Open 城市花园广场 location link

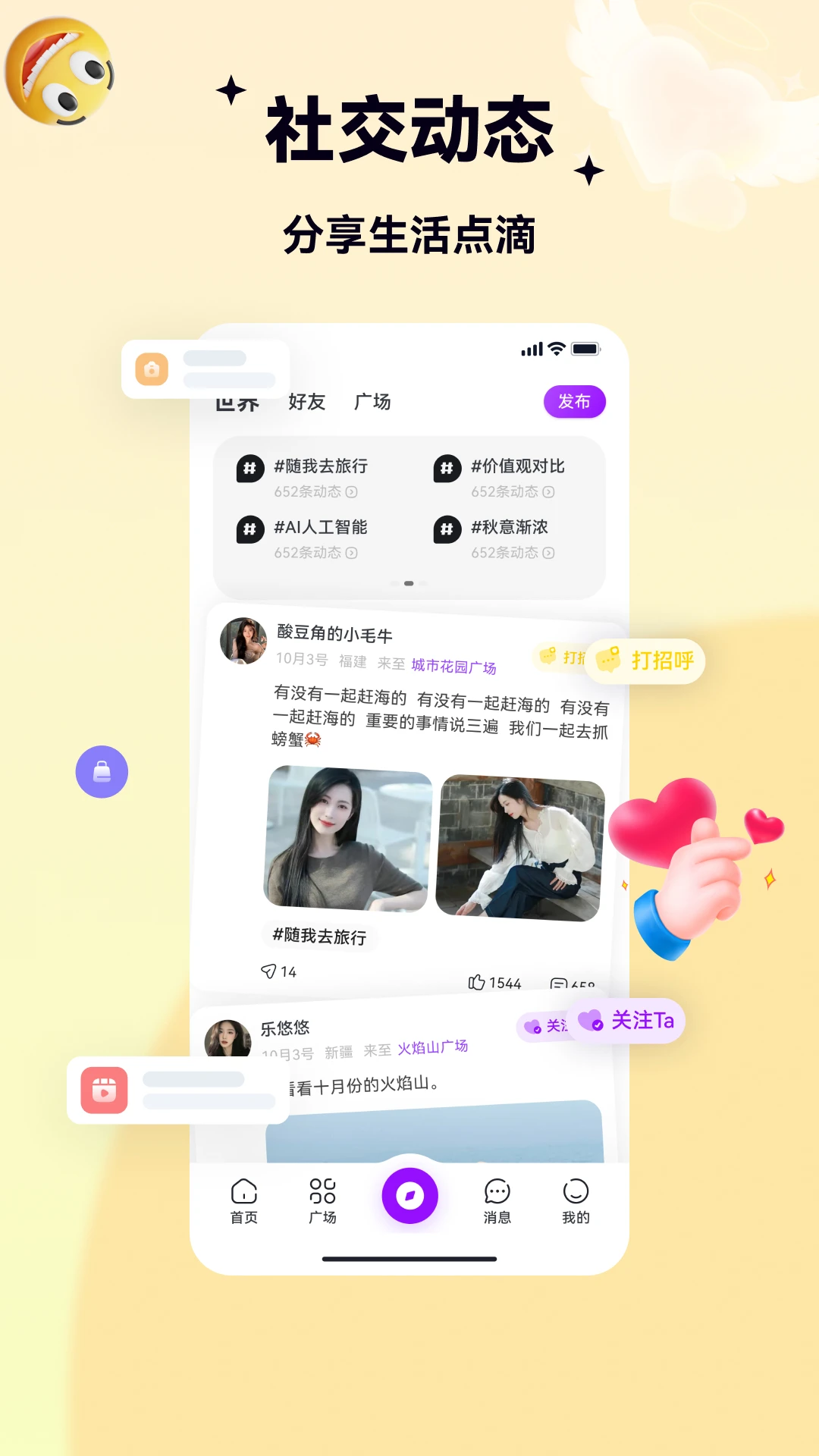click(455, 664)
